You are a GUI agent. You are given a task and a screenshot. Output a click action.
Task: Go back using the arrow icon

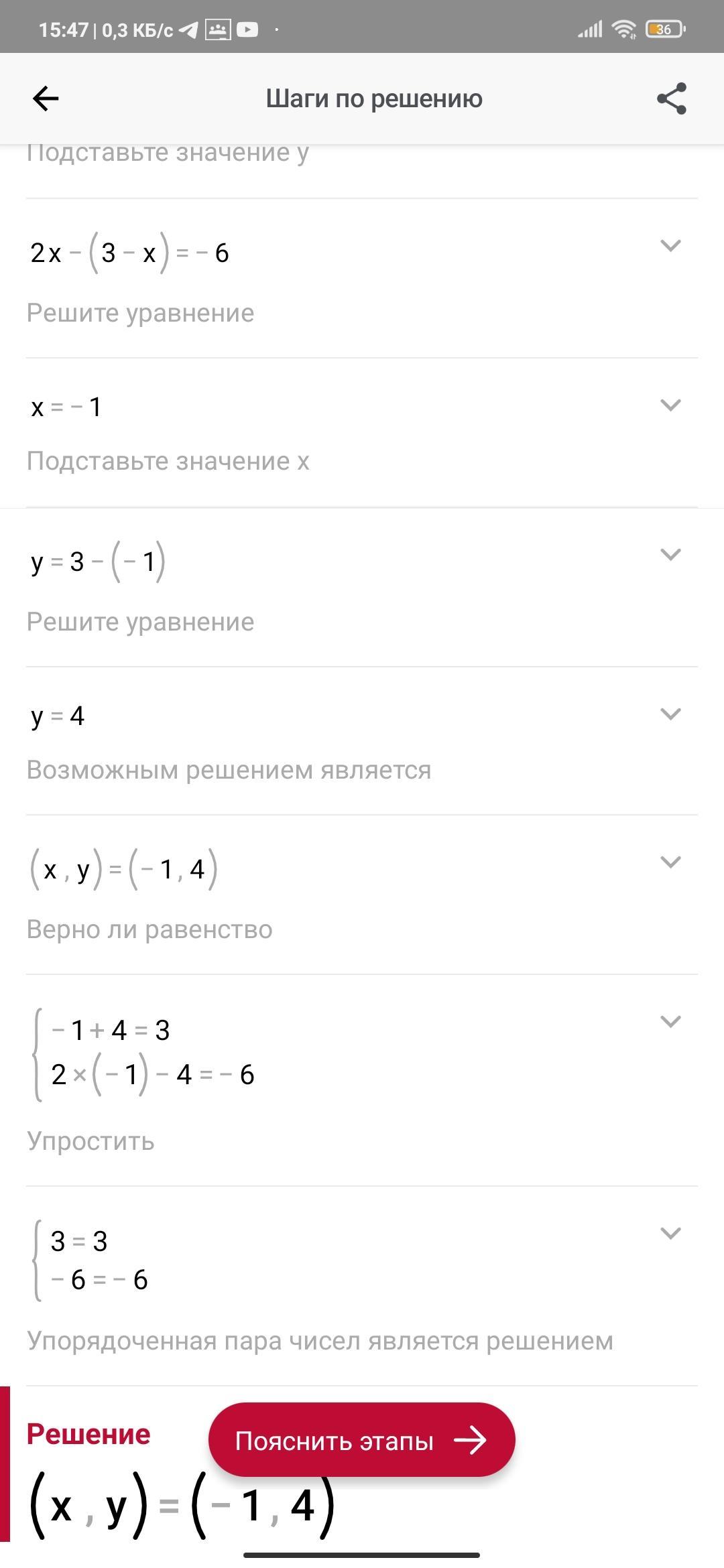pyautogui.click(x=46, y=99)
